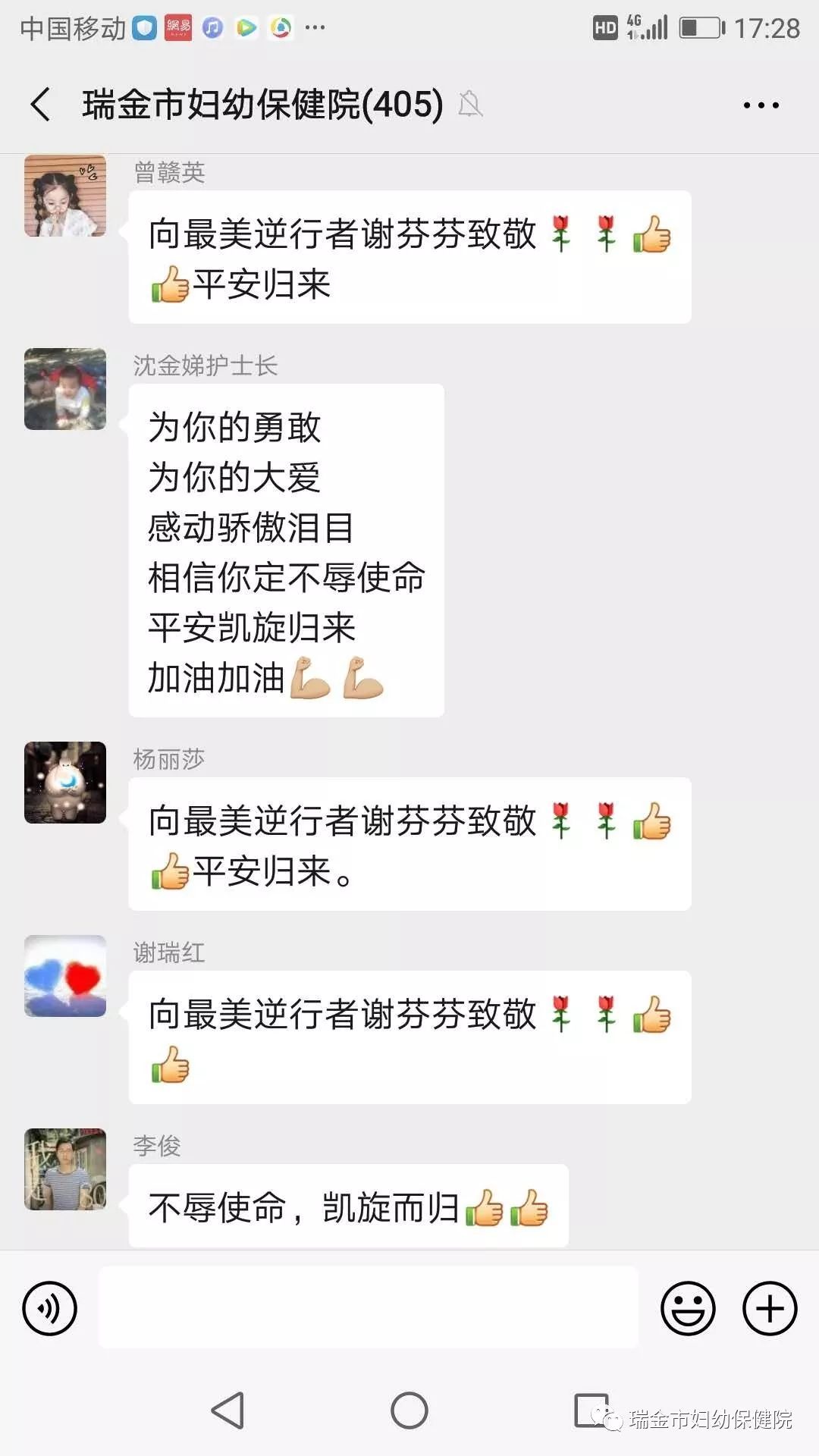The height and width of the screenshot is (1456, 819).
Task: Open 杨丽莎's profile avatar
Action: [x=65, y=783]
